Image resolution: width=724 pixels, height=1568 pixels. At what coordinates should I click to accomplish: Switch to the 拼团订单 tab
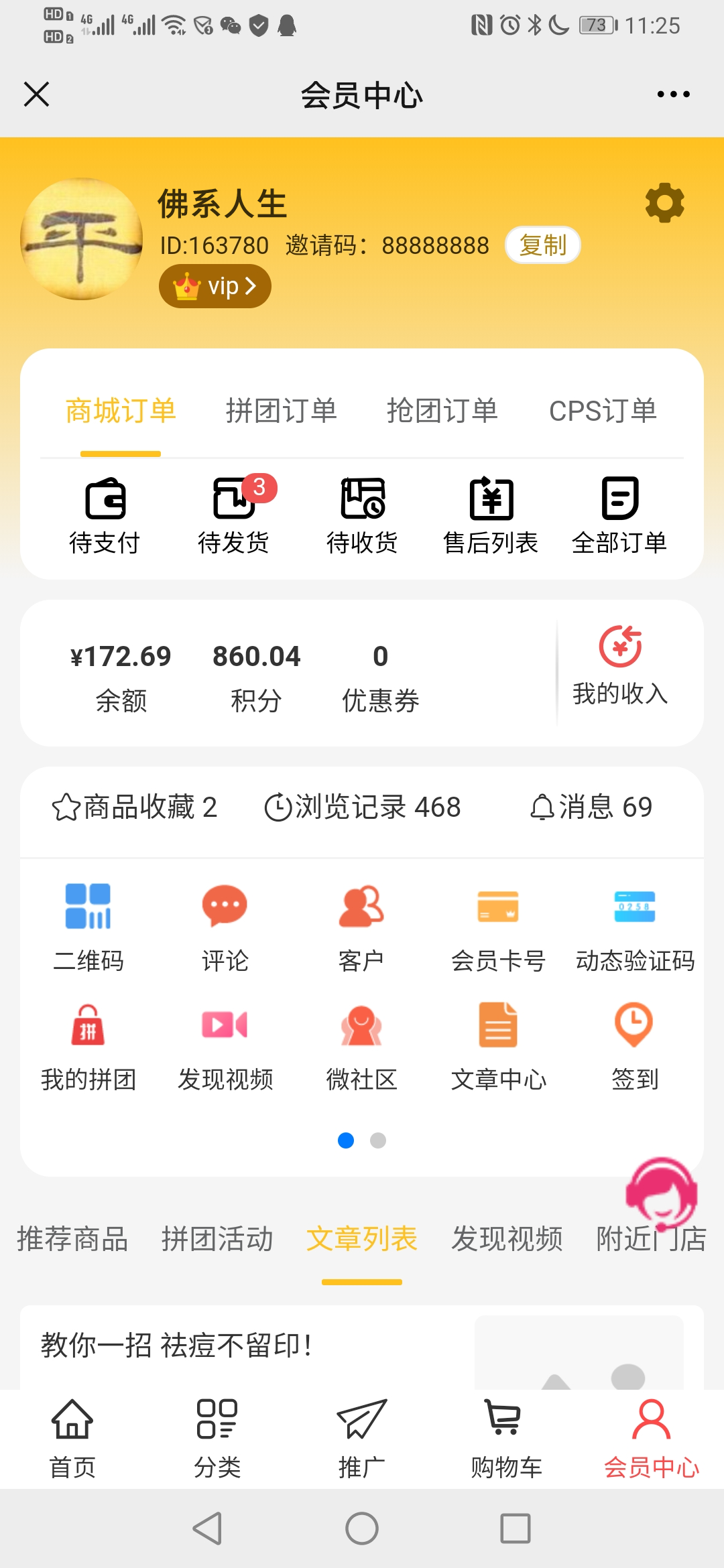click(281, 411)
